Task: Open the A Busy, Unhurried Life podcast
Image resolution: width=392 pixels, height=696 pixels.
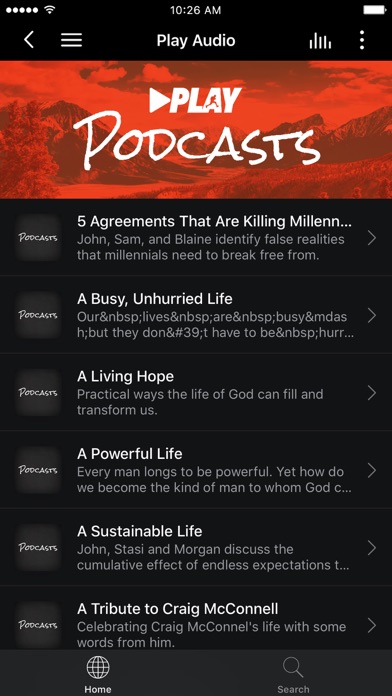Action: (x=196, y=315)
